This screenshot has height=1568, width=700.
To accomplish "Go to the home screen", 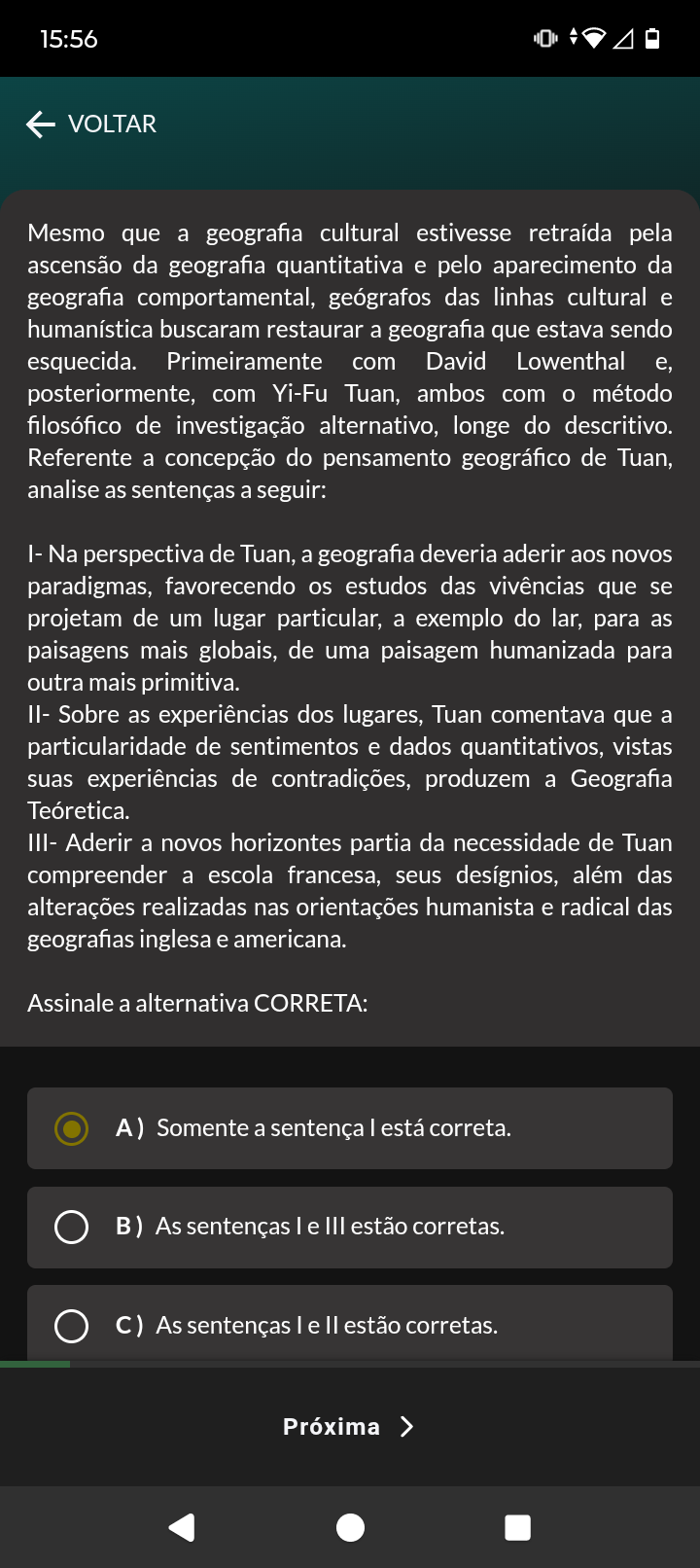I will click(350, 1527).
